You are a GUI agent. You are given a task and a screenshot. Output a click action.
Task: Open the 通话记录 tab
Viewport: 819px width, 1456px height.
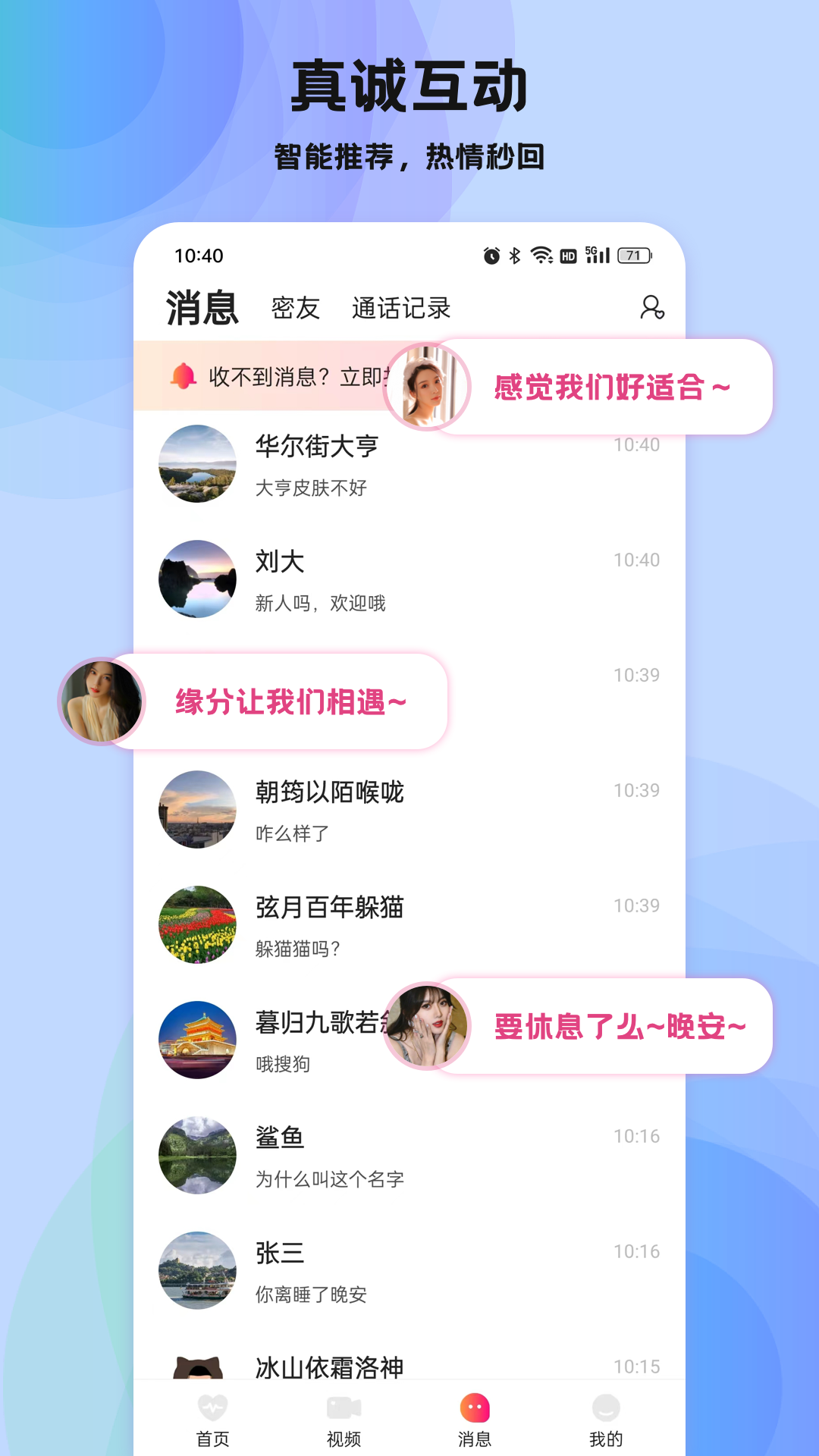[400, 308]
